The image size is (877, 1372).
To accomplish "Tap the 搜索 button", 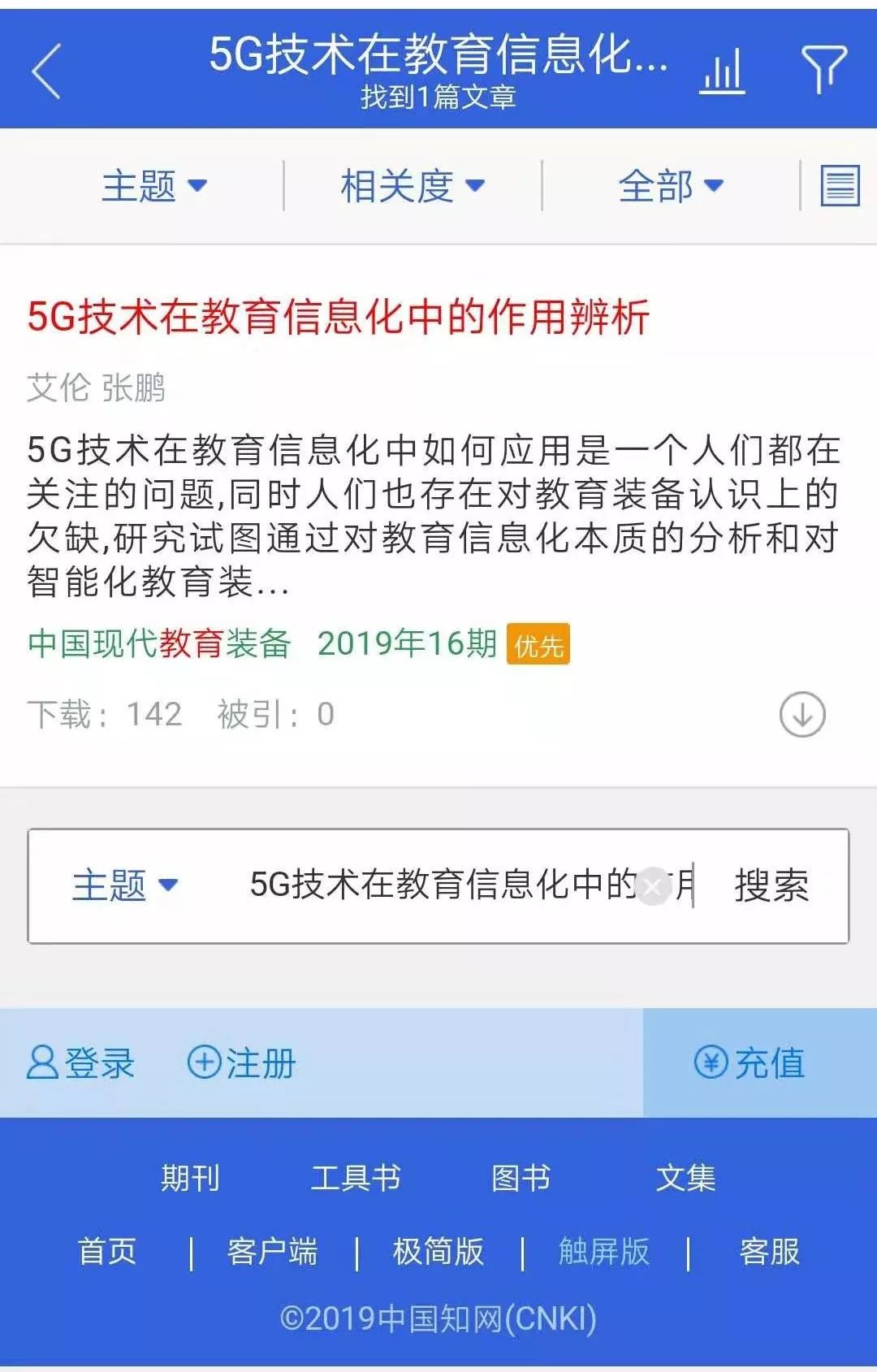I will click(x=771, y=885).
